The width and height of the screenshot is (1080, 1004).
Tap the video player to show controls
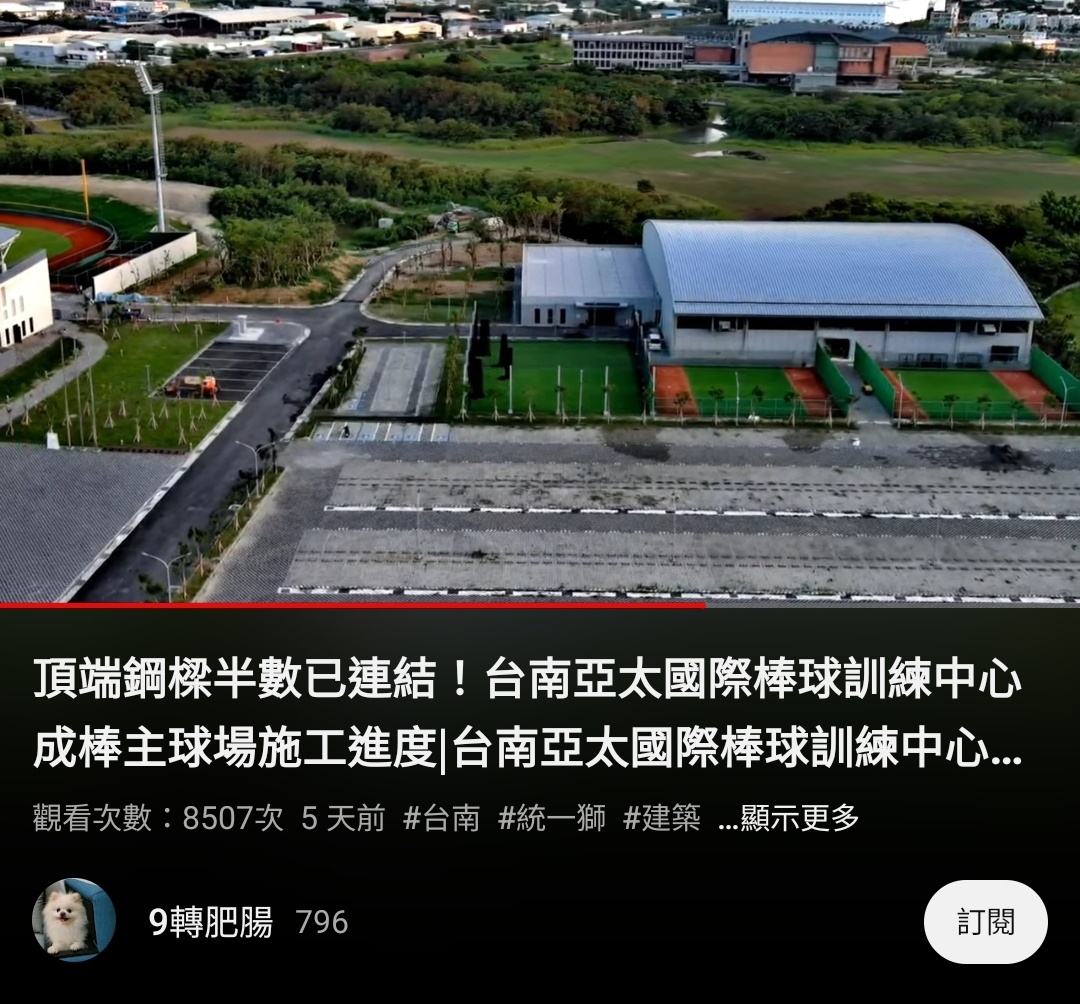point(540,300)
